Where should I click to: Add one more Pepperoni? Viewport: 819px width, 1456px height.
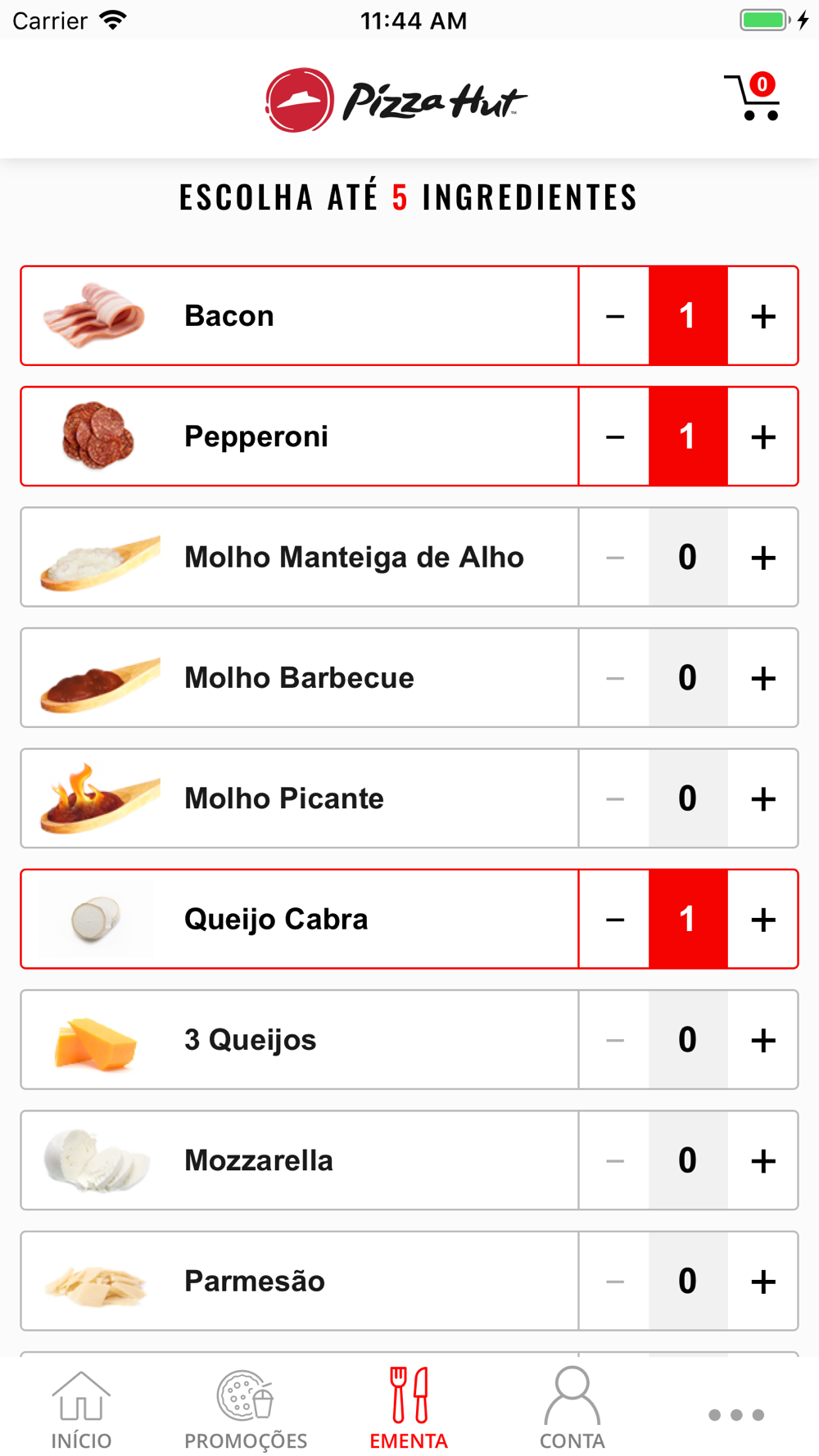point(763,436)
